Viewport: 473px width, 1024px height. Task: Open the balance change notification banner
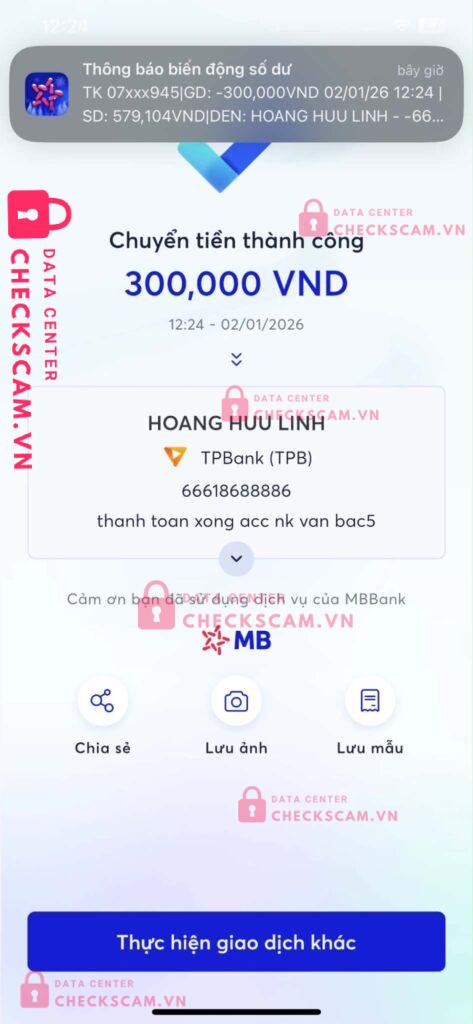[x=236, y=93]
